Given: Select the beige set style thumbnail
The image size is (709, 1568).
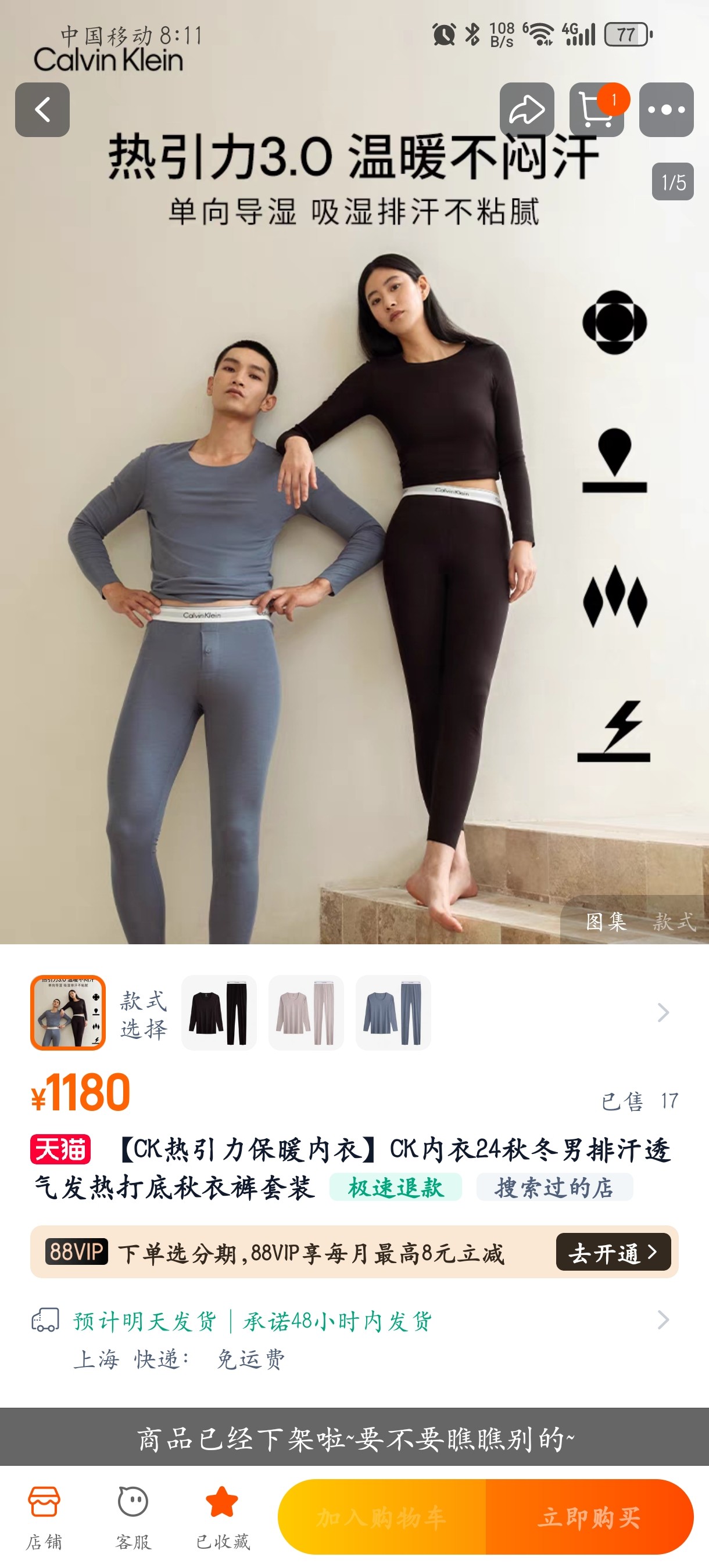Looking at the screenshot, I should pos(306,1013).
